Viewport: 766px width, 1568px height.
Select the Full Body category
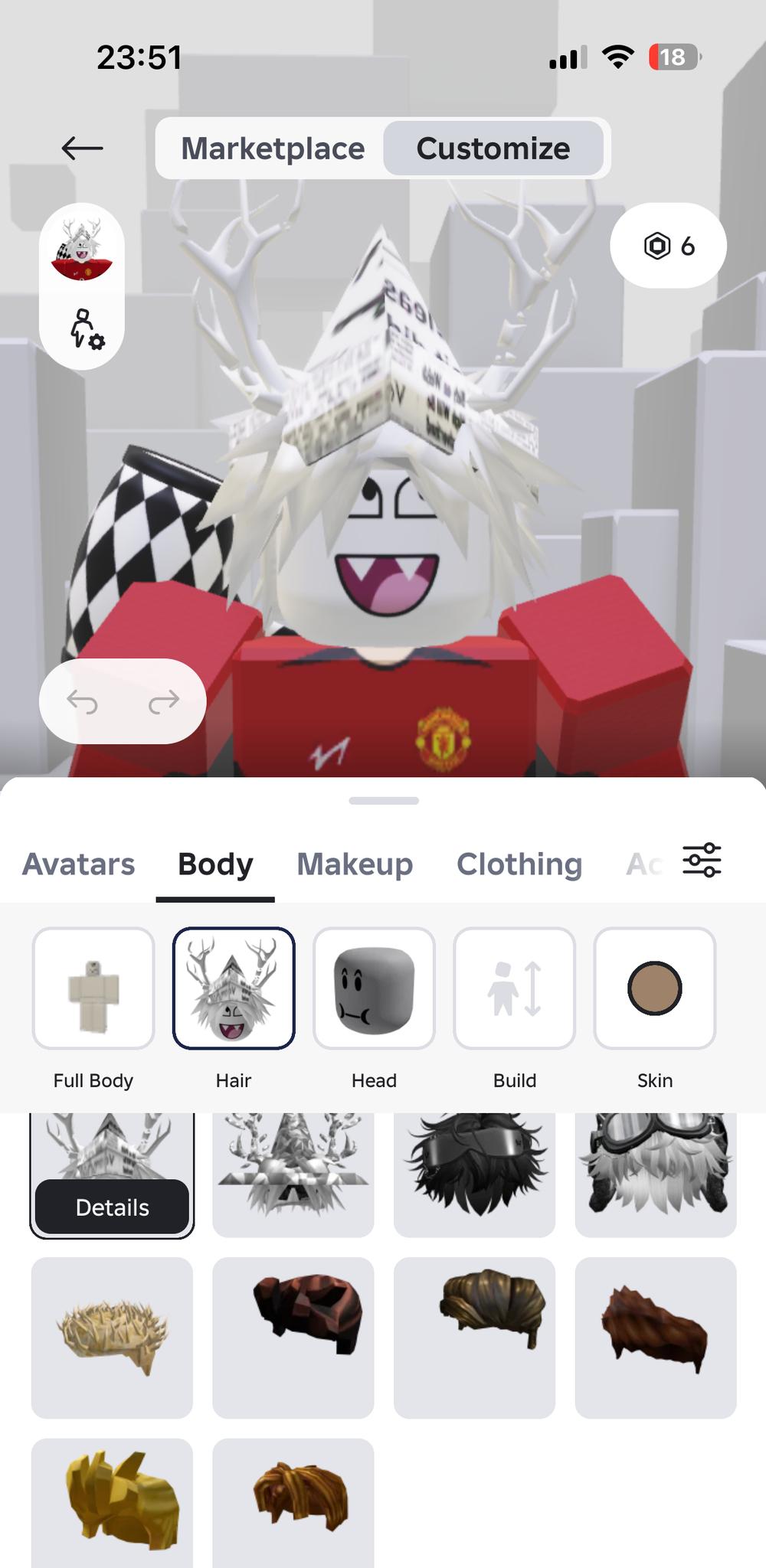click(x=93, y=988)
